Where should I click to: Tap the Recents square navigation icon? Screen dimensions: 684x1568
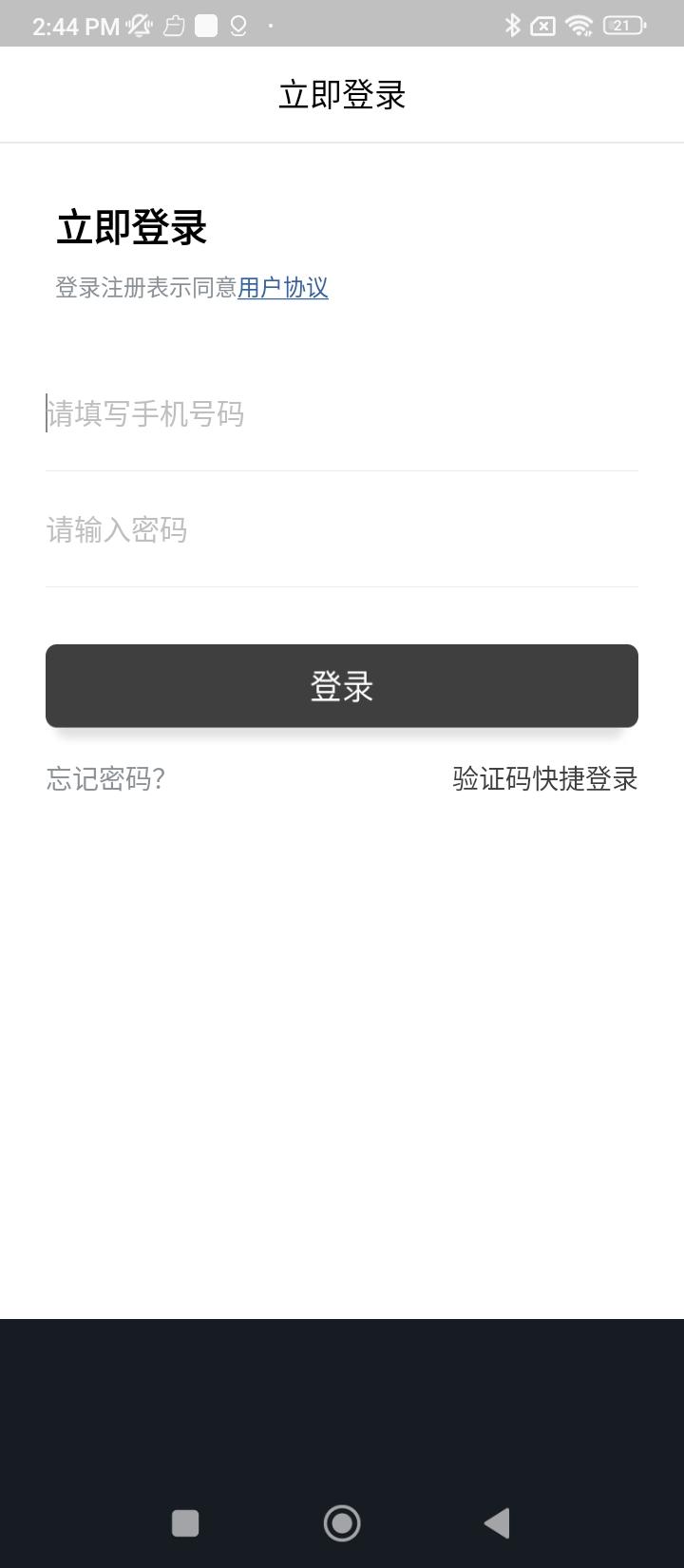(184, 1522)
